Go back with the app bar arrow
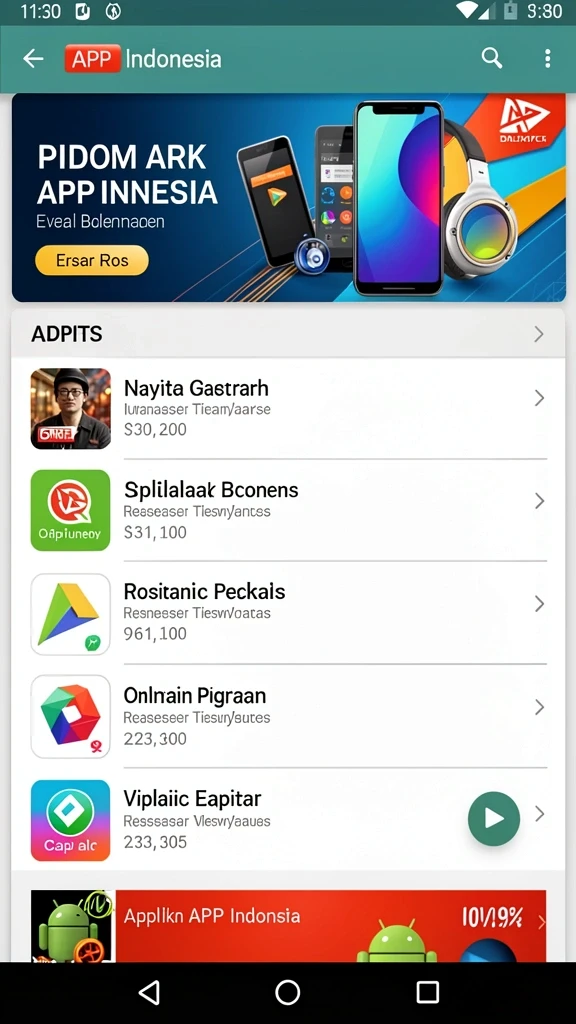Image resolution: width=576 pixels, height=1024 pixels. click(x=33, y=59)
